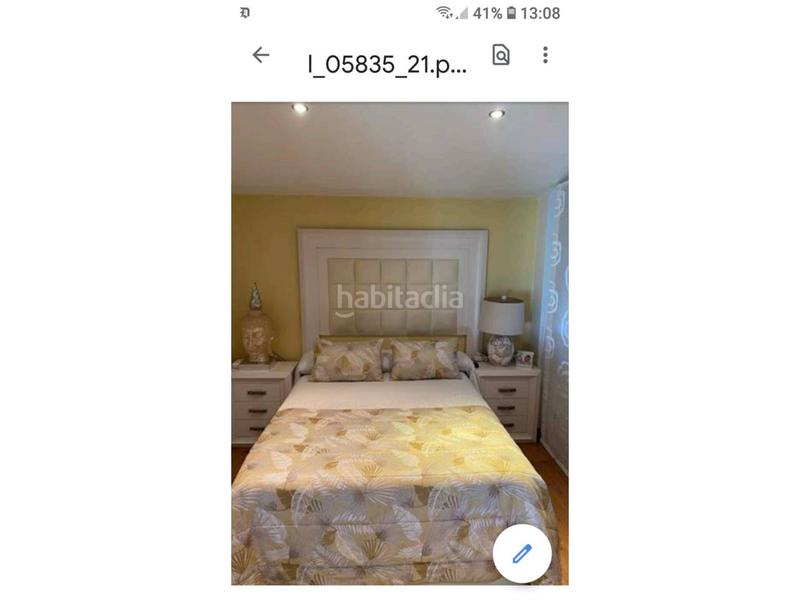This screenshot has width=800, height=600.
Task: Tap the pencil edit floating button
Action: pos(522,553)
